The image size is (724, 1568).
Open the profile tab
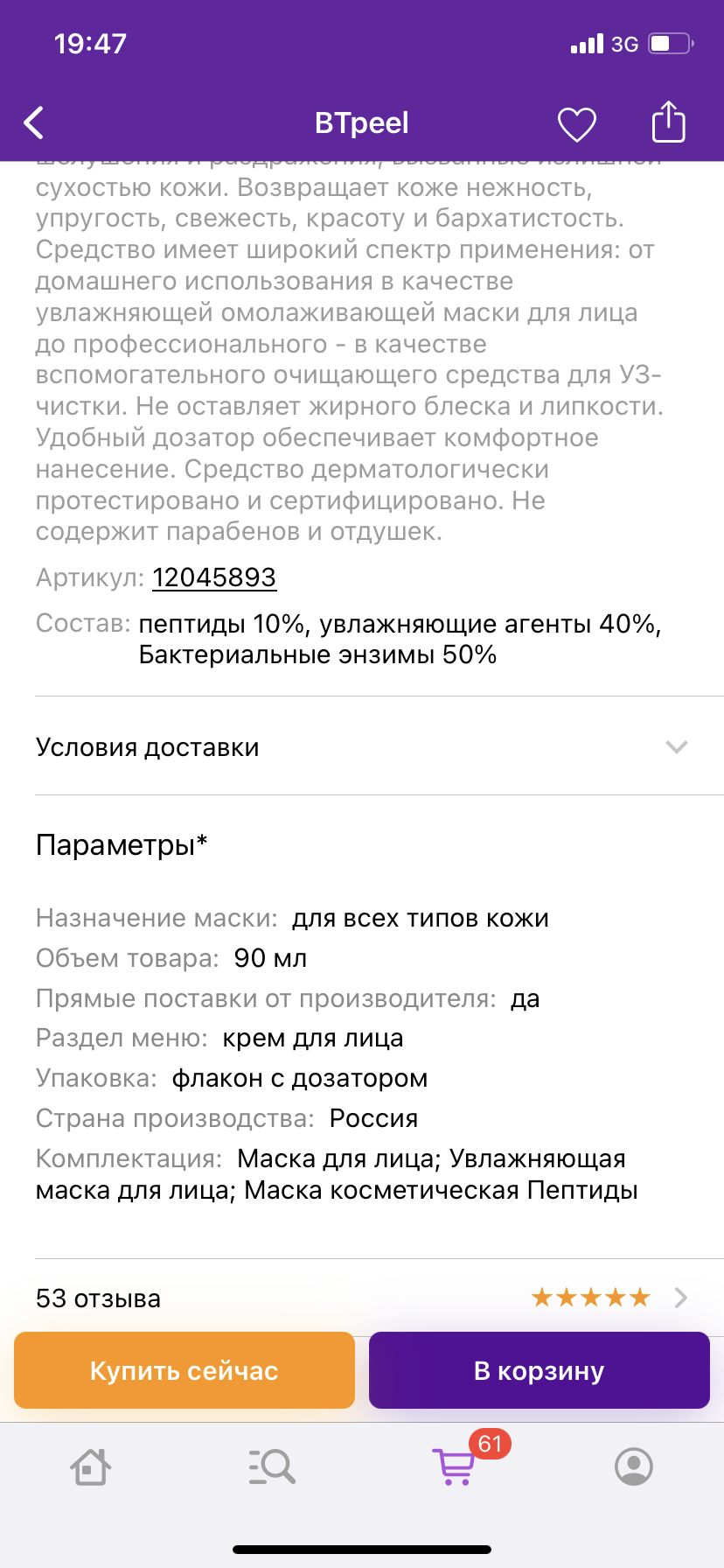pos(634,1466)
